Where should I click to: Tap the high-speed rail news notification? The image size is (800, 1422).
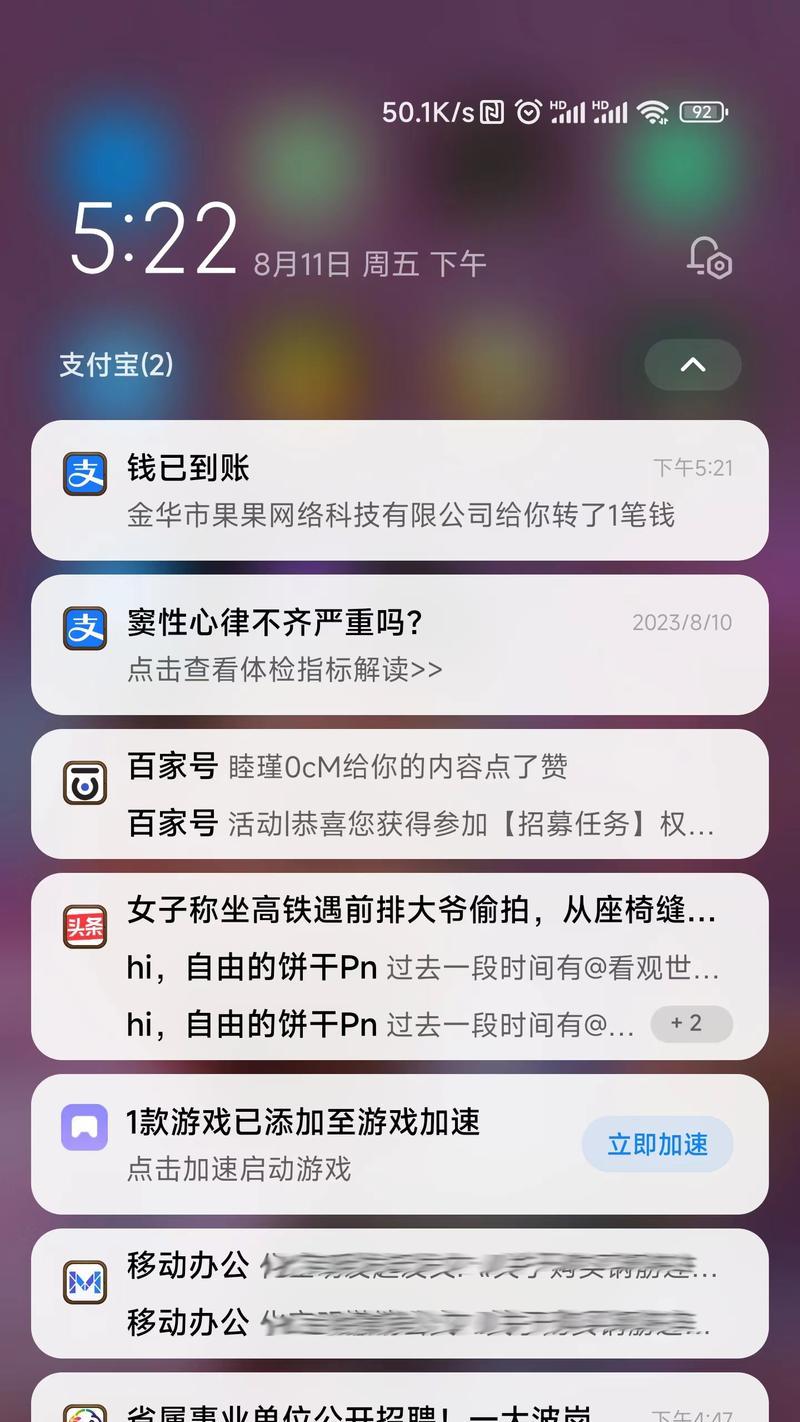(400, 910)
